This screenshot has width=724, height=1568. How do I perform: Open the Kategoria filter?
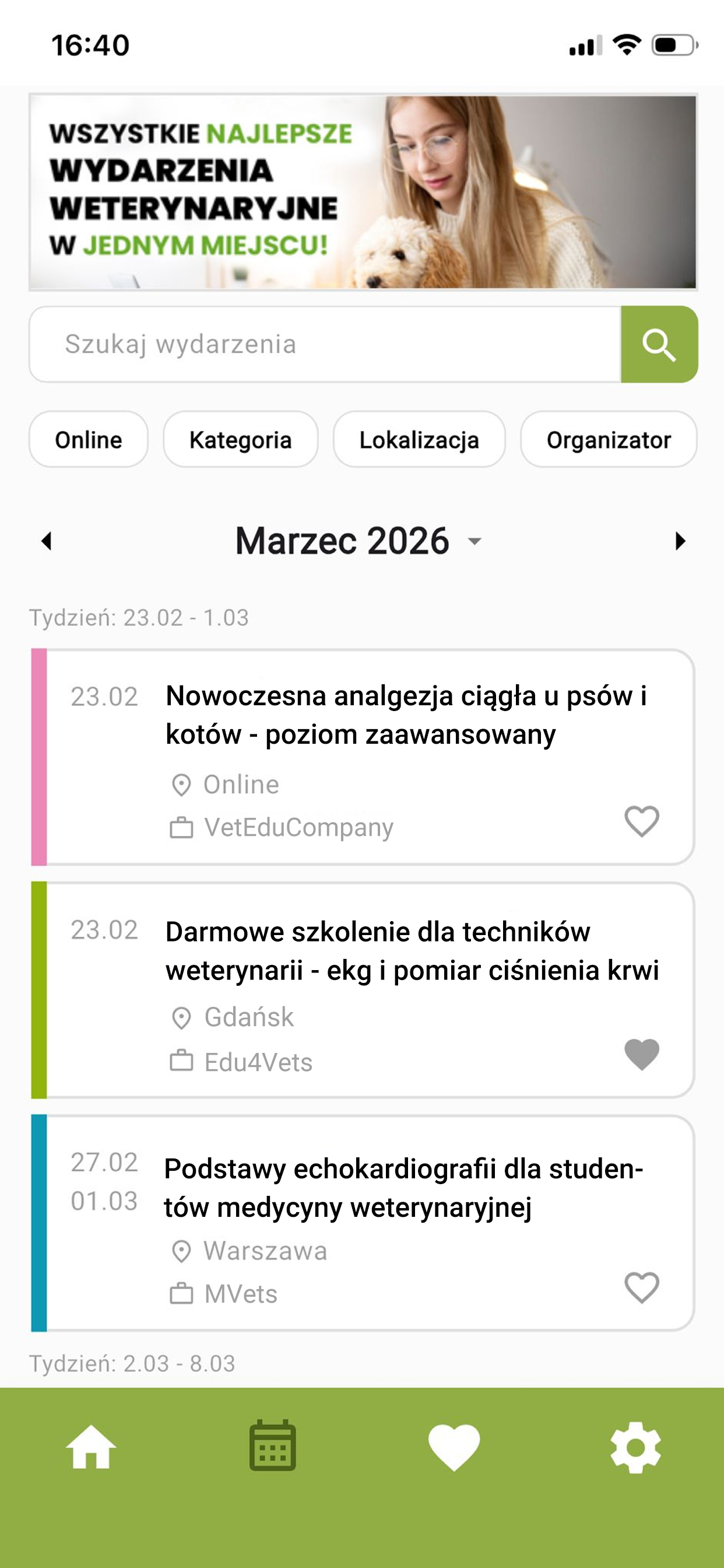pos(240,439)
